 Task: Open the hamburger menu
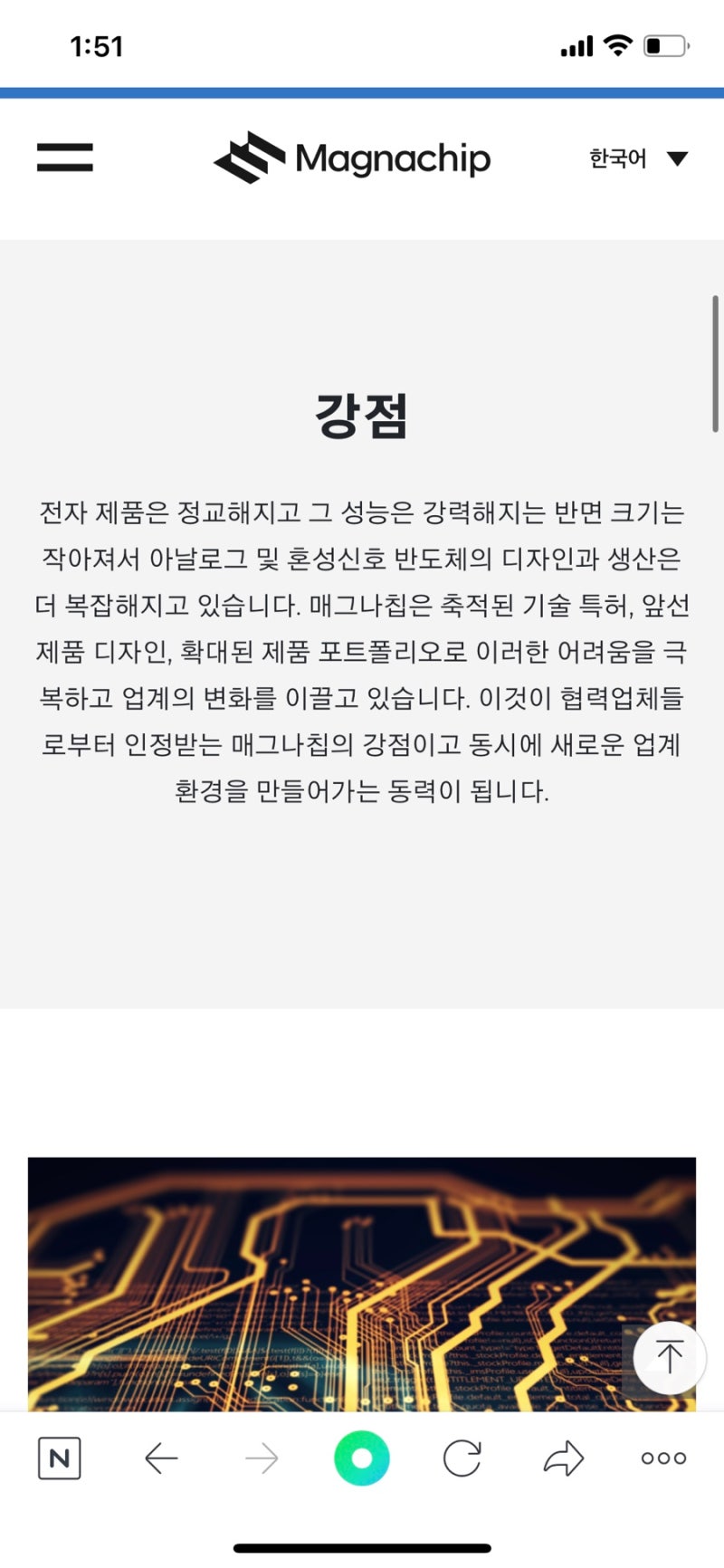pyautogui.click(x=64, y=158)
